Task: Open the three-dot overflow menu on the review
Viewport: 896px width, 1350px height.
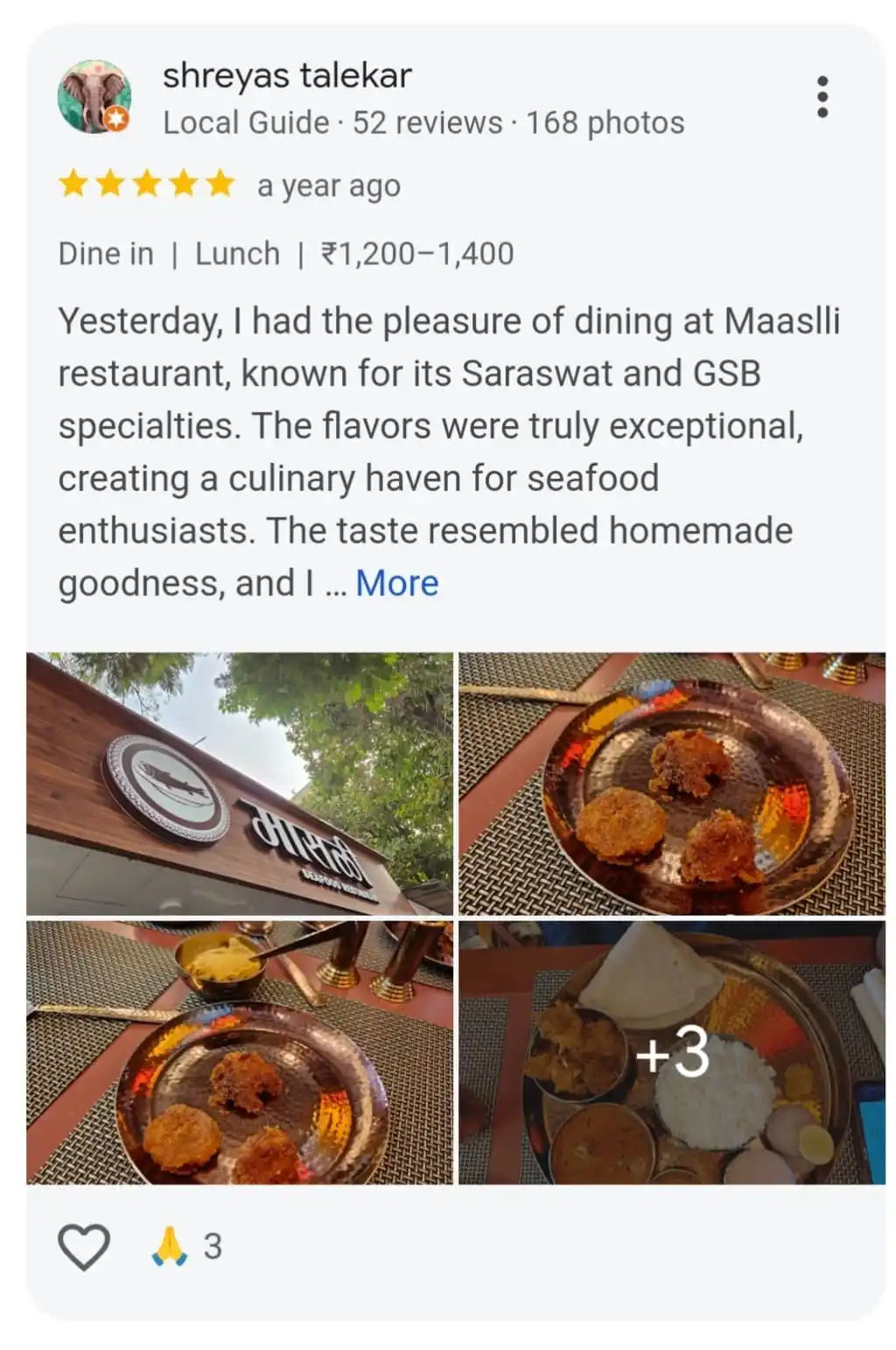Action: coord(822,96)
